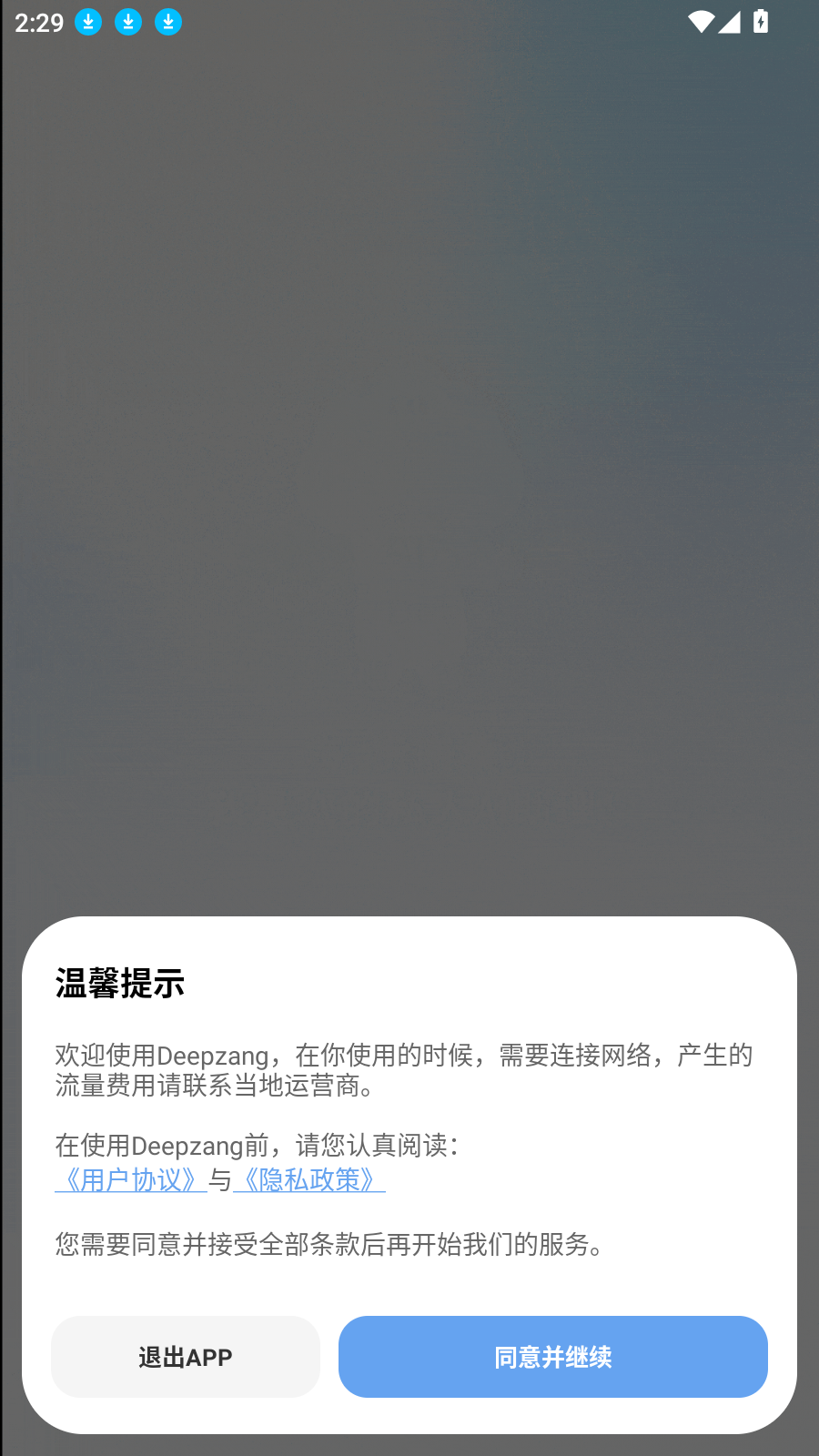Tap 退出APP to exit the app
Viewport: 819px width, 1456px height.
click(x=185, y=1357)
